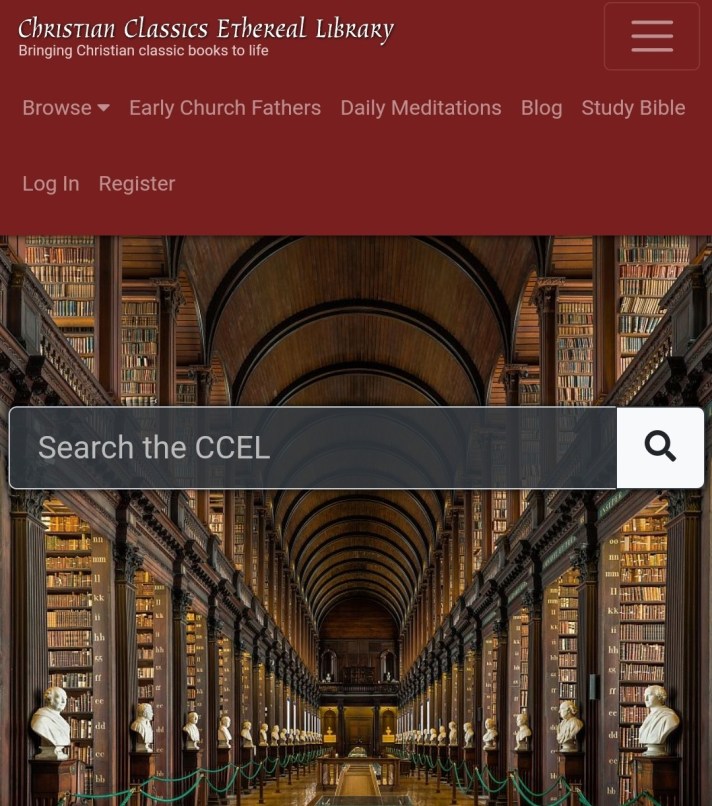This screenshot has height=806, width=712.
Task: Visit the Blog page
Action: click(x=541, y=108)
